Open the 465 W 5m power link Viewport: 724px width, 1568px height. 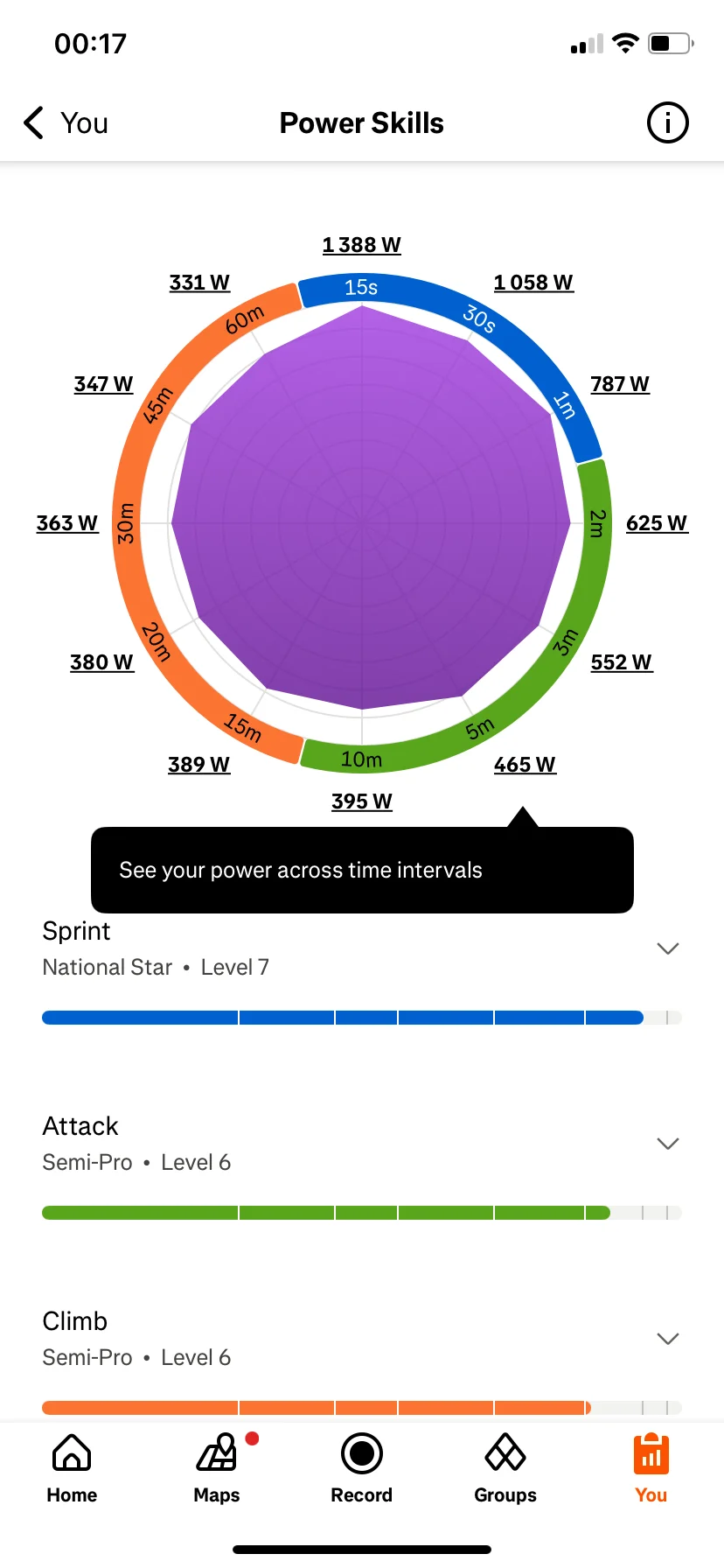pos(525,765)
